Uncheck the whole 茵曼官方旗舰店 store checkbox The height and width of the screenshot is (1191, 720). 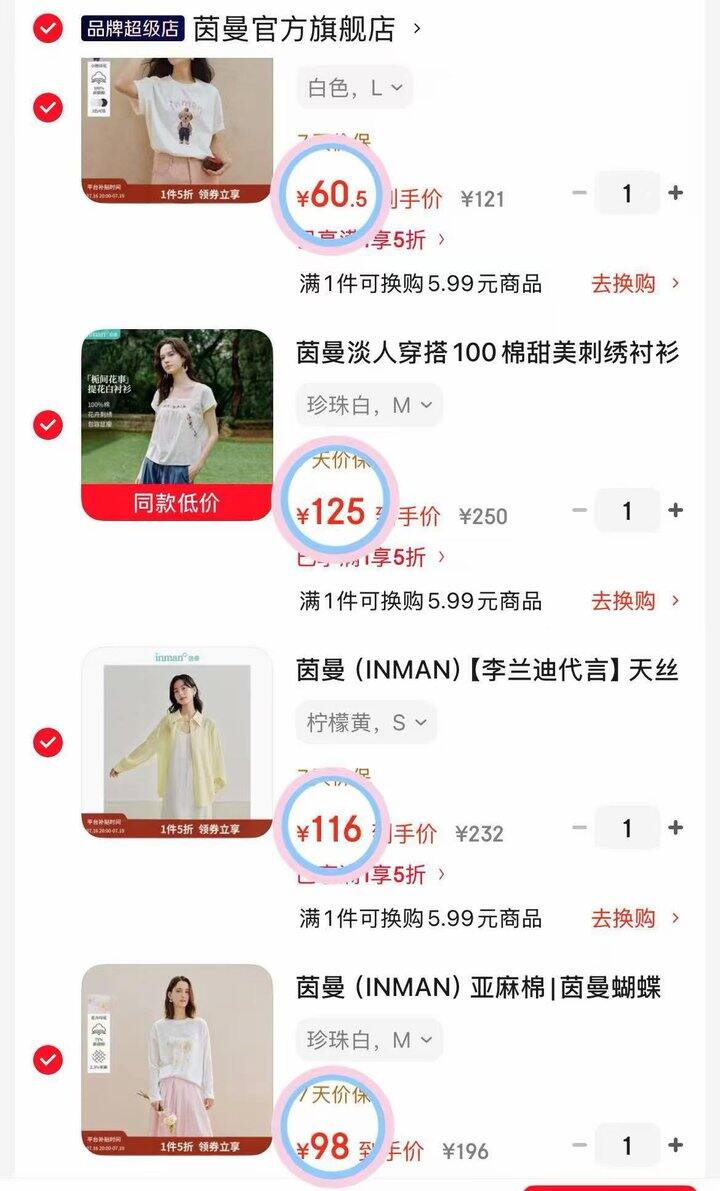coord(48,29)
